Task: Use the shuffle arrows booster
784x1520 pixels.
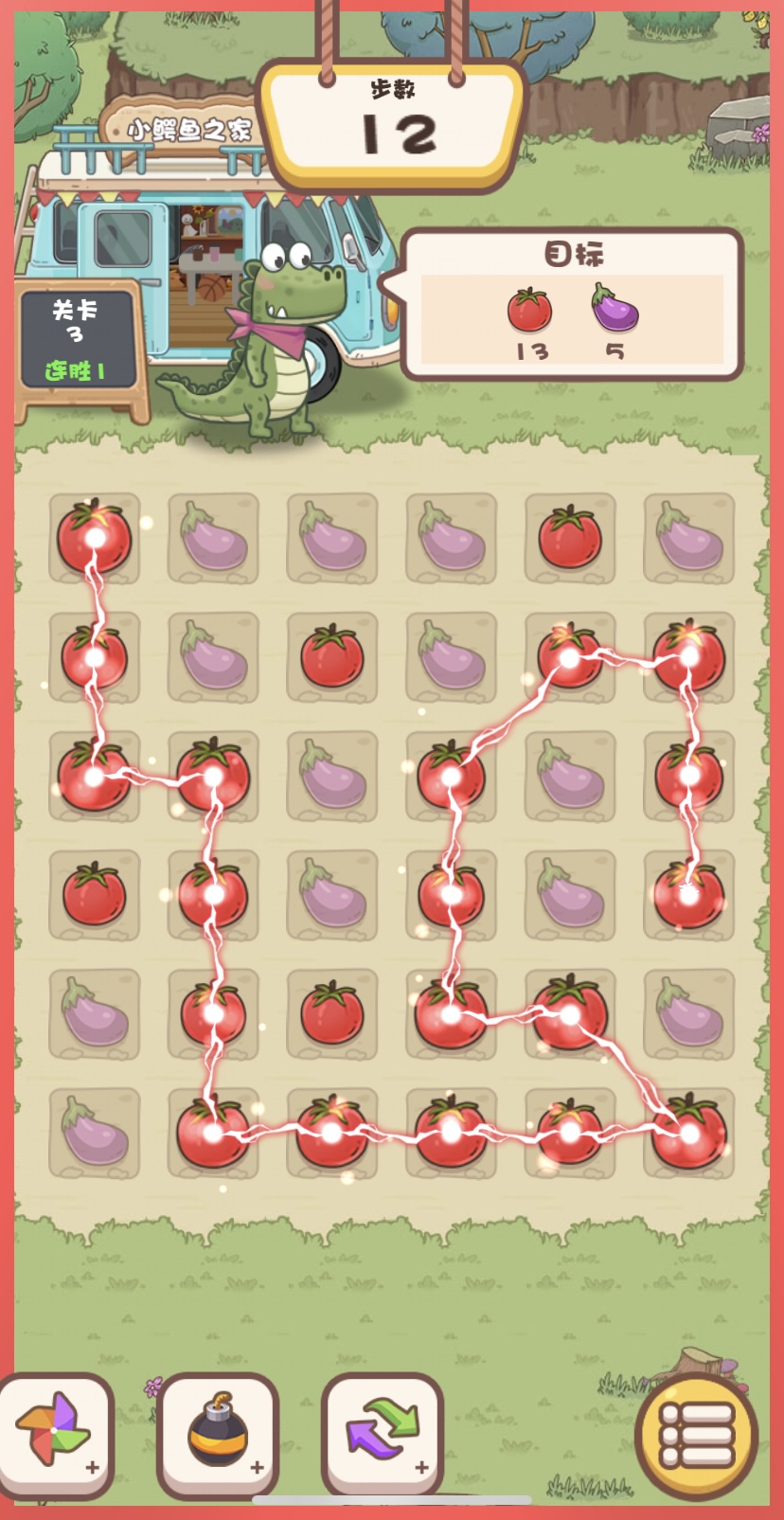Action: point(382,1432)
